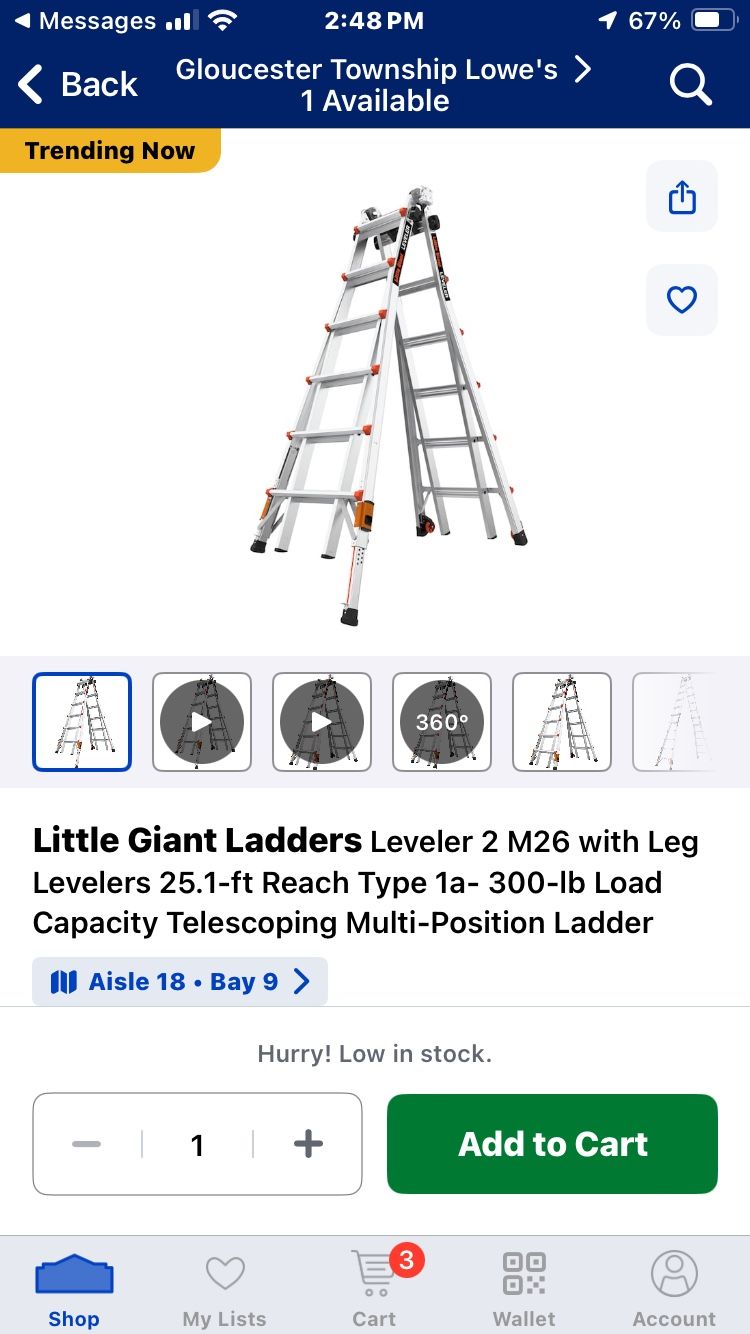Decrease quantity with minus button
The width and height of the screenshot is (750, 1334).
click(88, 1144)
